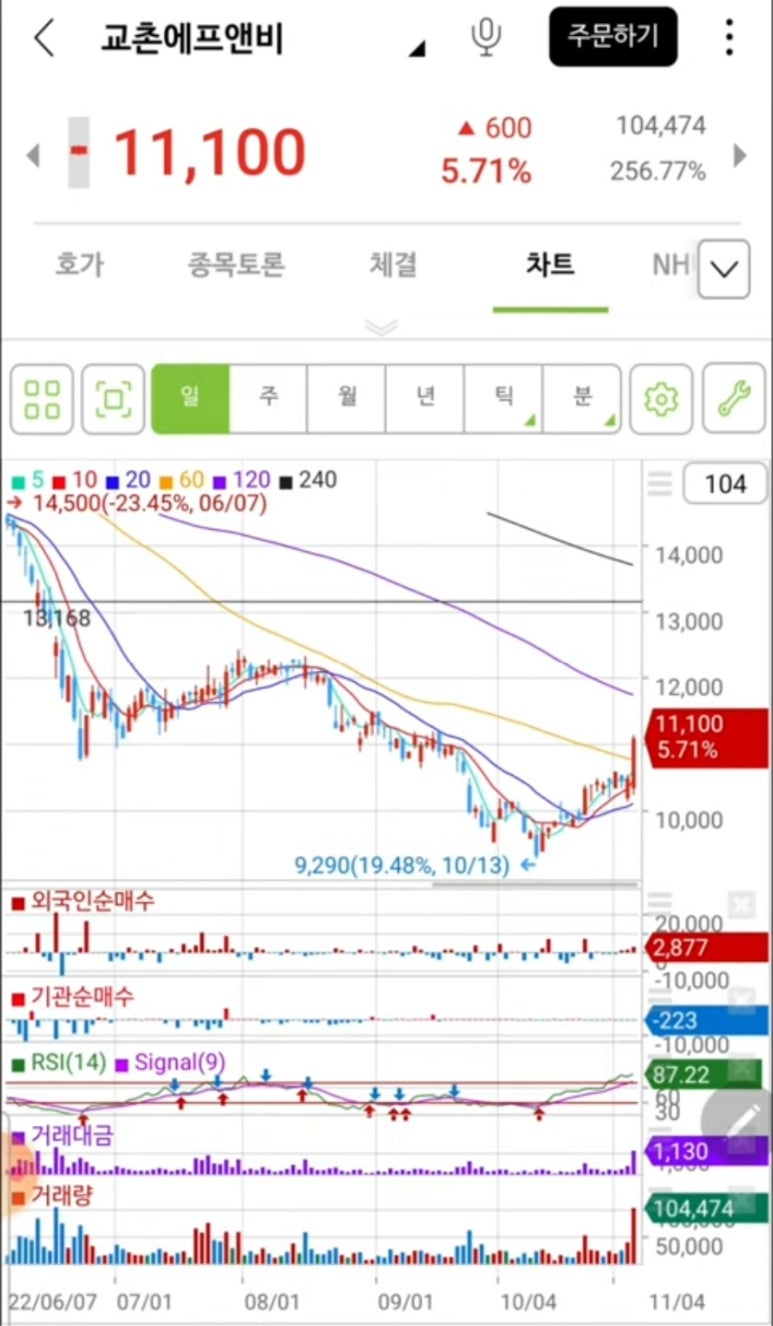Go to previous stock with left arrow
This screenshot has height=1326, width=773.
pos(32,155)
